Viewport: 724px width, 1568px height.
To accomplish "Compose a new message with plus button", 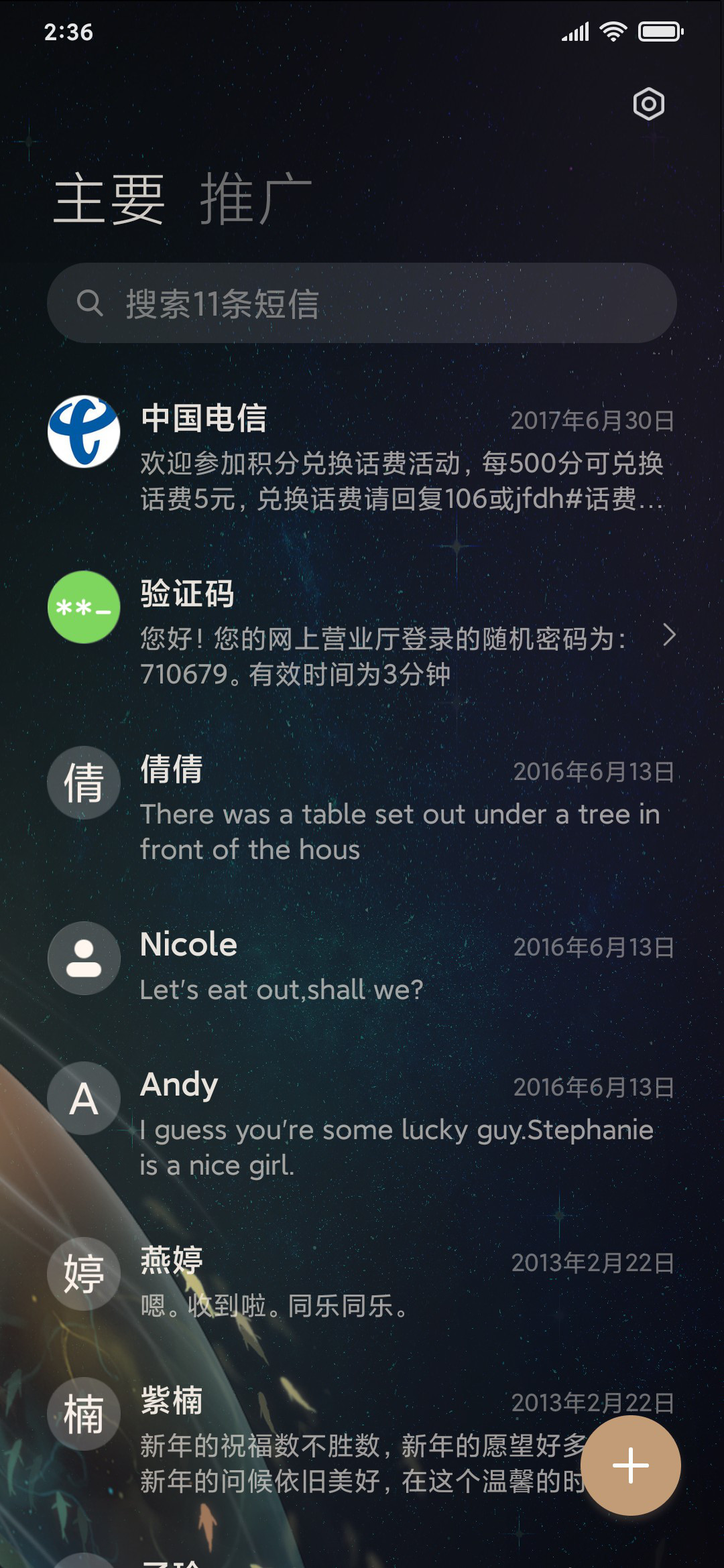I will pyautogui.click(x=630, y=1465).
